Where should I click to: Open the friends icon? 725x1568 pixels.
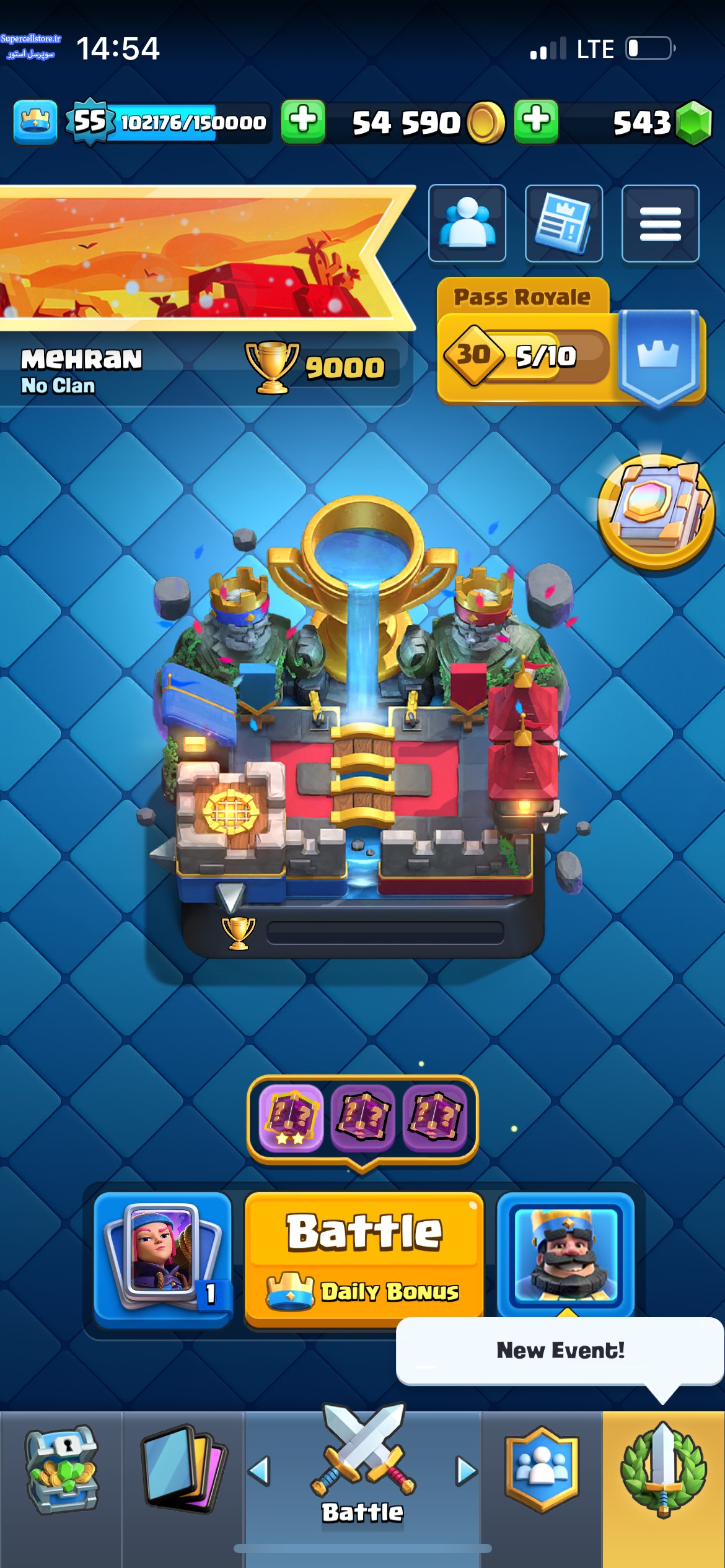click(x=467, y=223)
